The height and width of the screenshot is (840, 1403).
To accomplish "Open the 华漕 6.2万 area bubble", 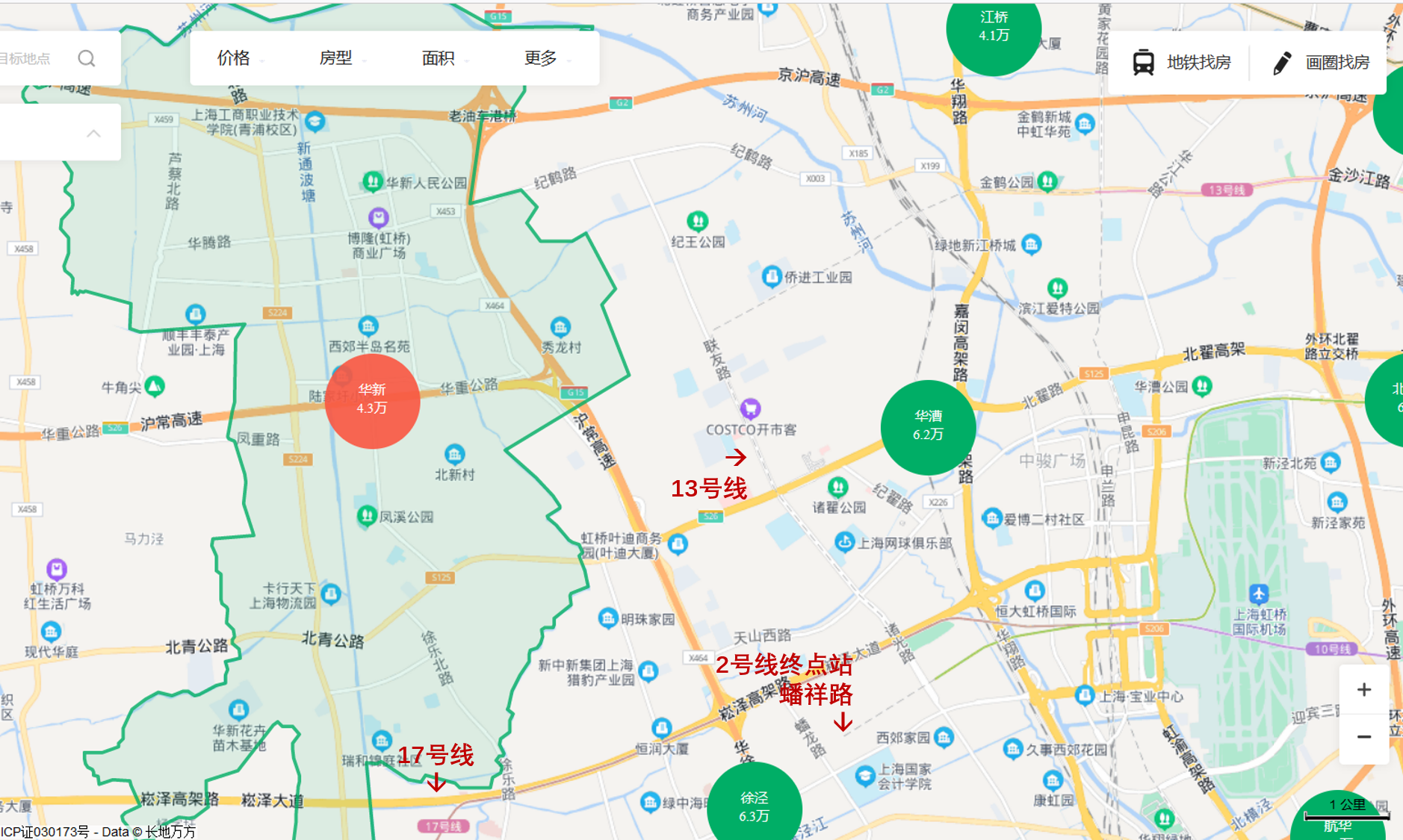I will (x=928, y=427).
